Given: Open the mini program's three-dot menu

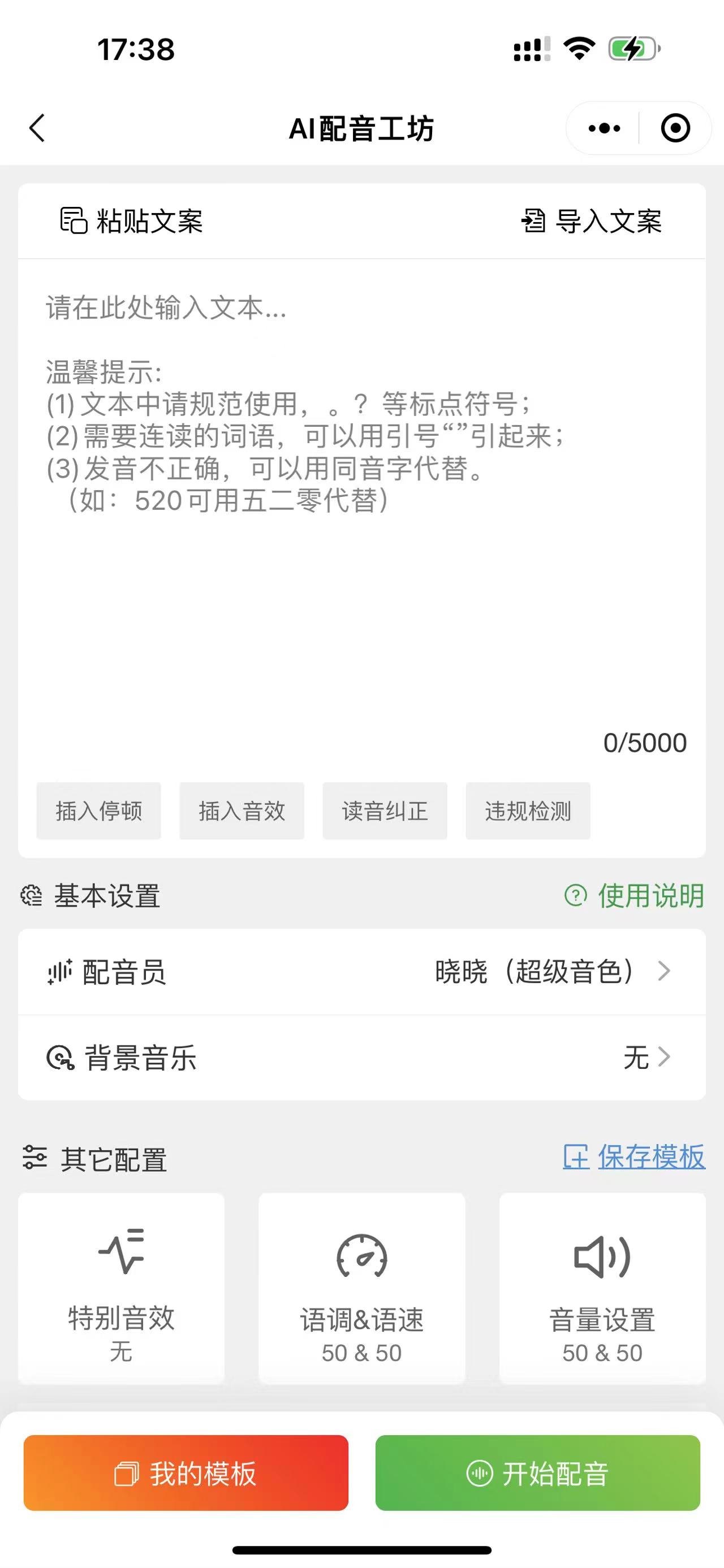Looking at the screenshot, I should pyautogui.click(x=604, y=128).
